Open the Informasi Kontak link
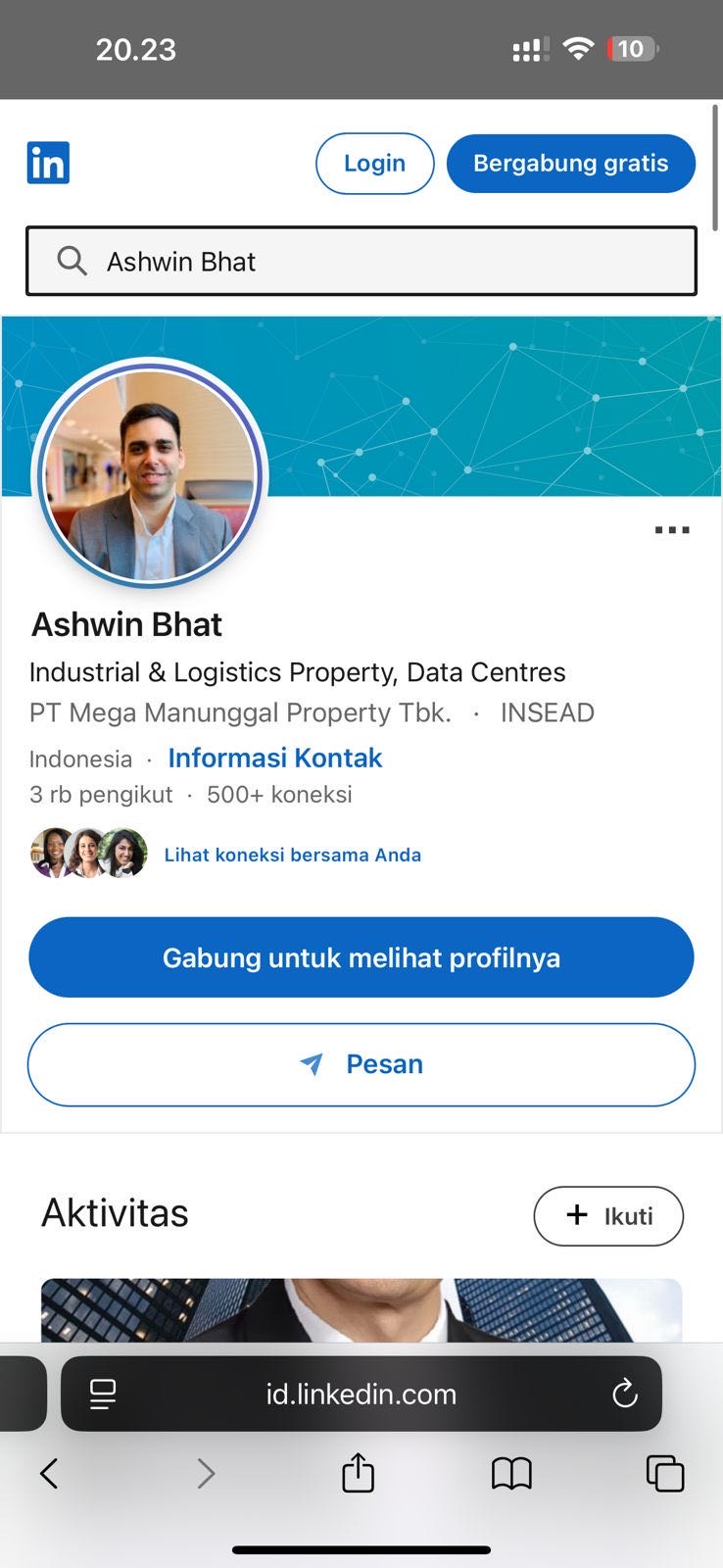Image resolution: width=723 pixels, height=1568 pixels. pos(274,758)
